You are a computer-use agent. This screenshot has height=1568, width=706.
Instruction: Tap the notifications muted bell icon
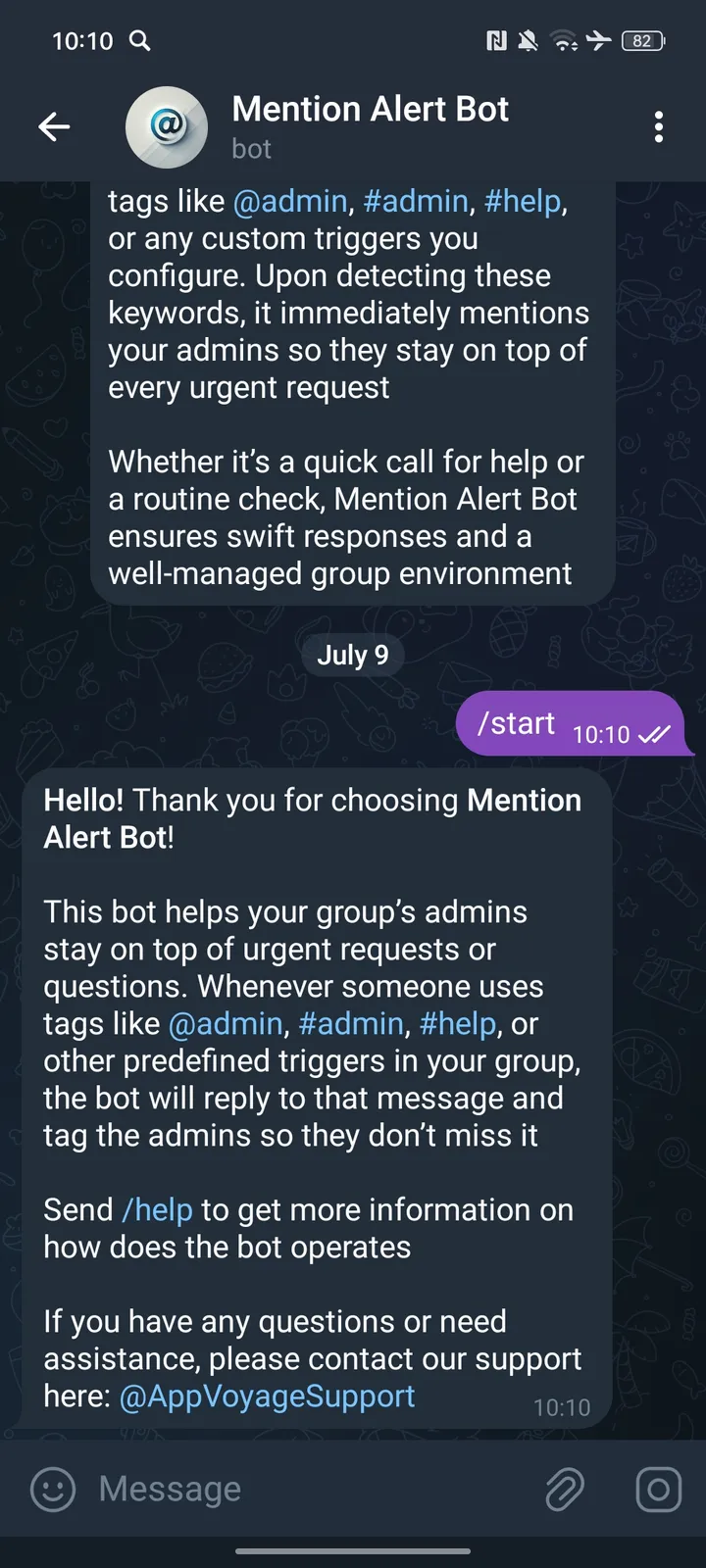pos(528,41)
